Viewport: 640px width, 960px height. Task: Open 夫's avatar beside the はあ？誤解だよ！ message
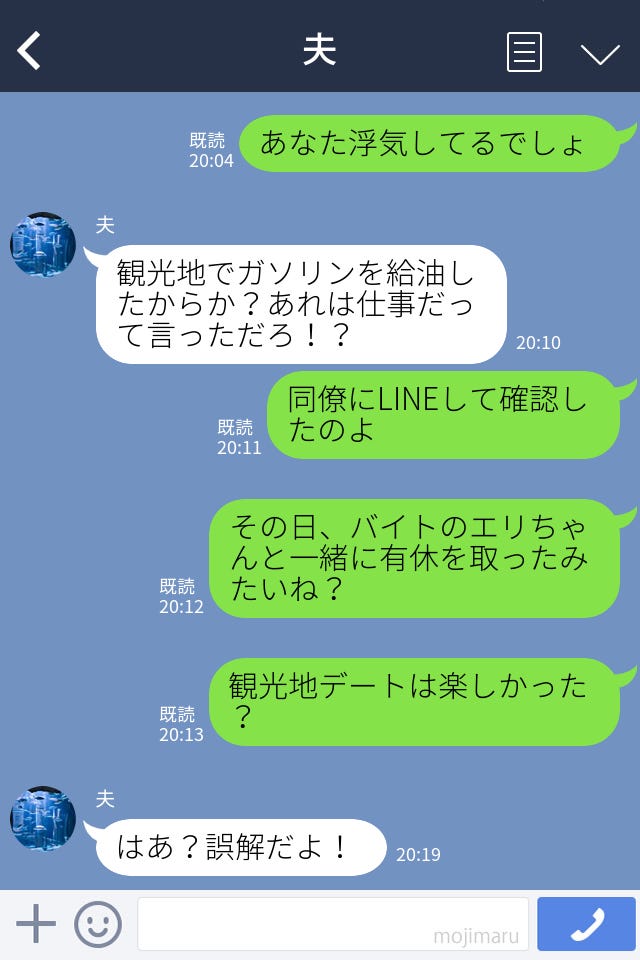(43, 818)
